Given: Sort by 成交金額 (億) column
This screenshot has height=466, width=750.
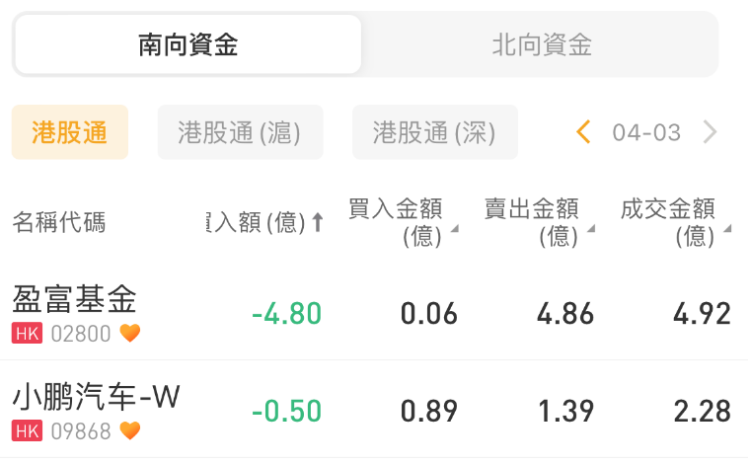Looking at the screenshot, I should click(x=673, y=222).
